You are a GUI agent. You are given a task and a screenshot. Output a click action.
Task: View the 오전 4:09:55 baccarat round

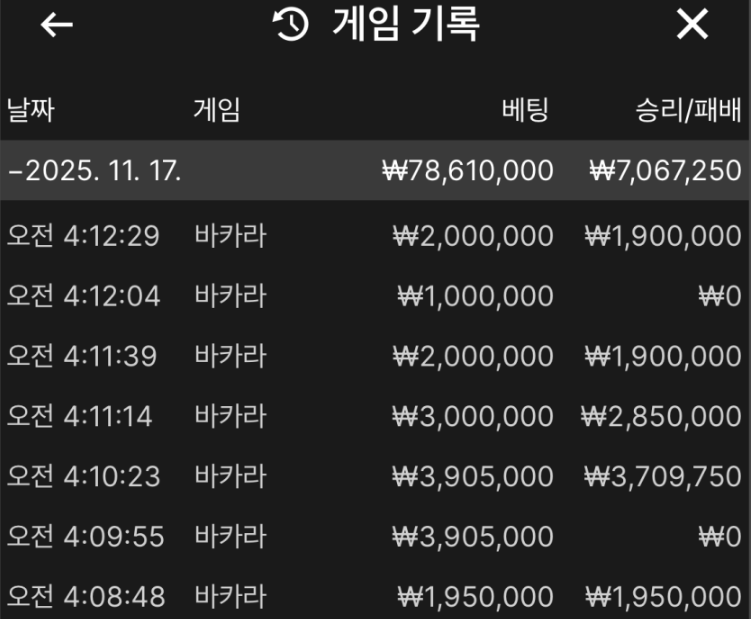point(375,536)
